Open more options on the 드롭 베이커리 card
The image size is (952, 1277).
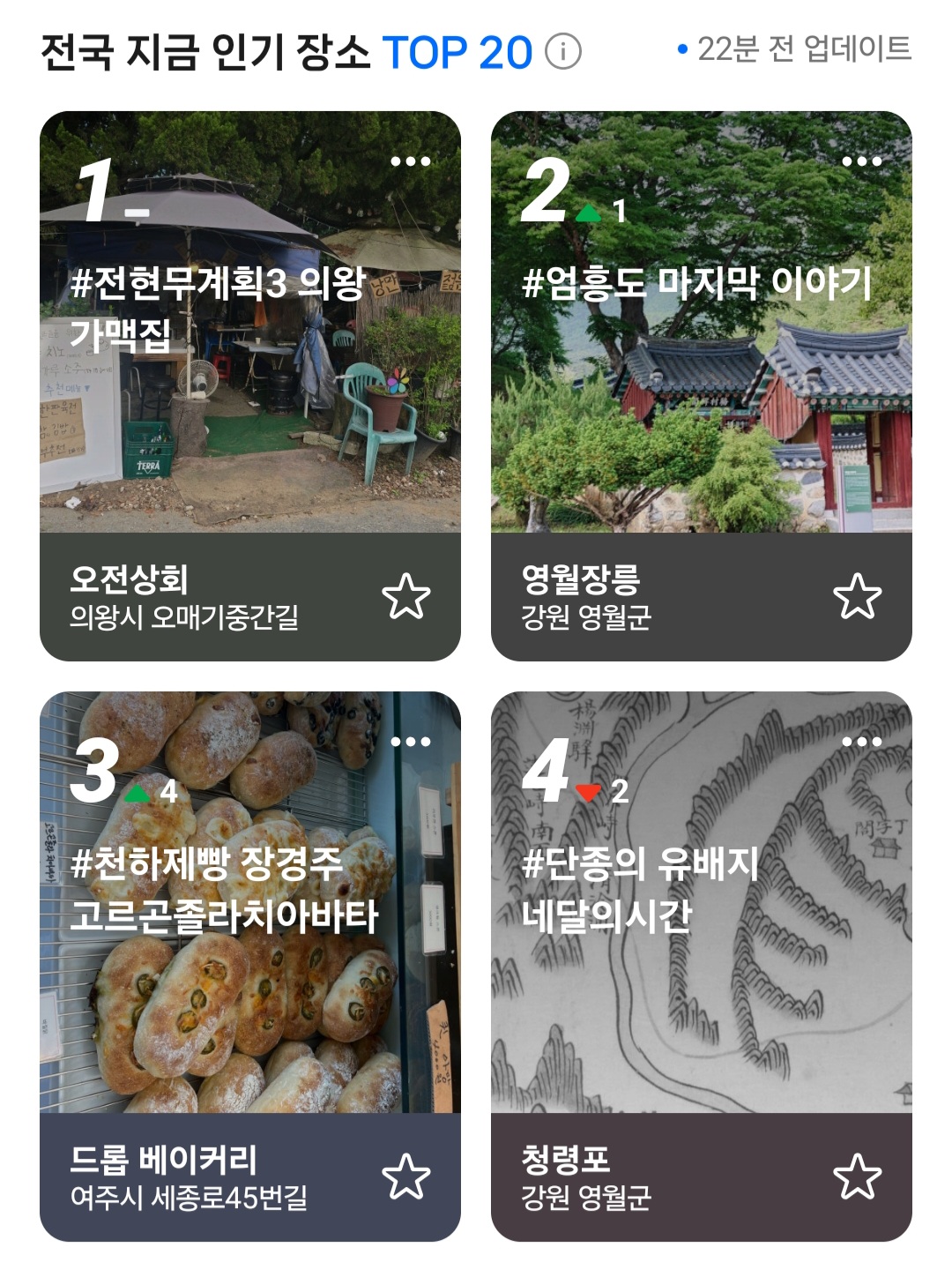[x=411, y=742]
